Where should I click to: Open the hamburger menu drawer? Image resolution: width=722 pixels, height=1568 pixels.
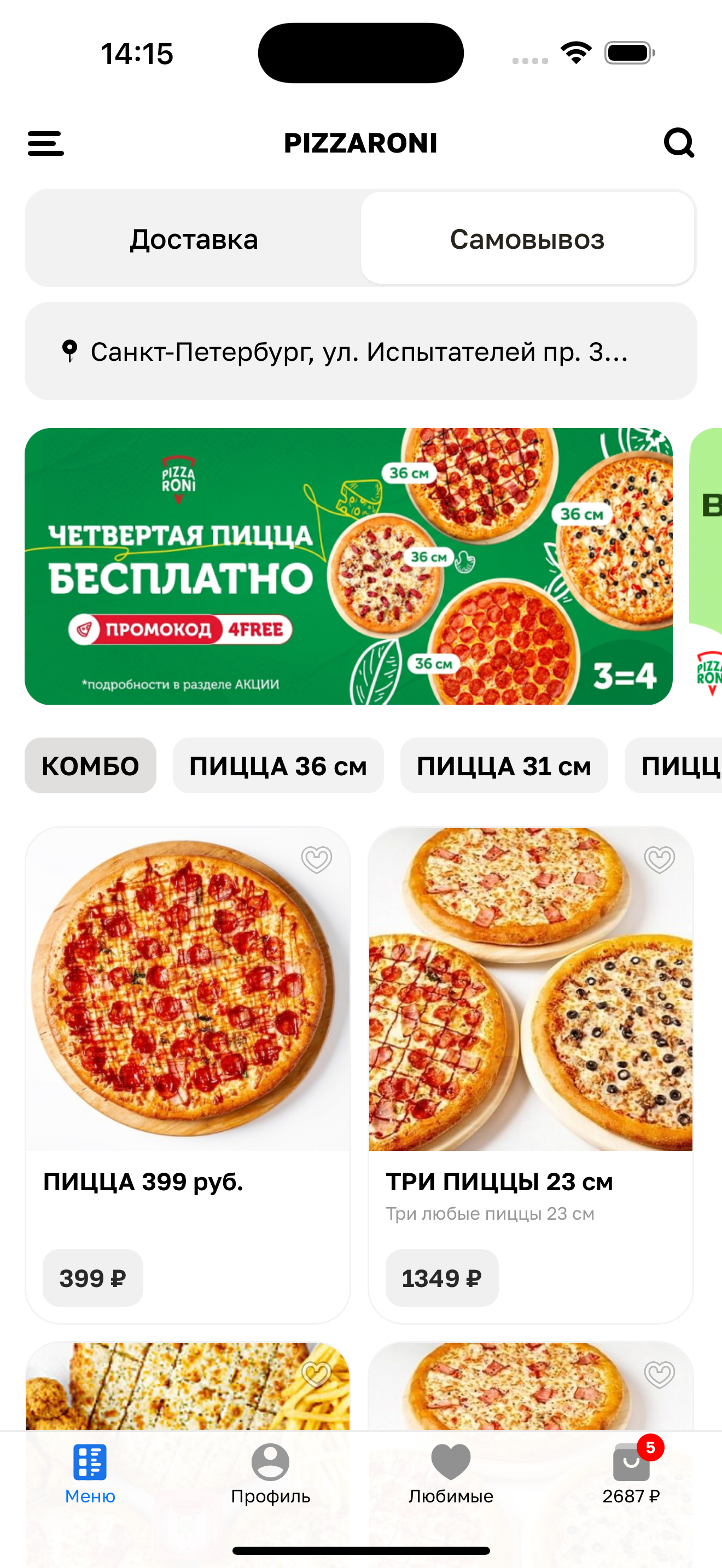click(45, 144)
